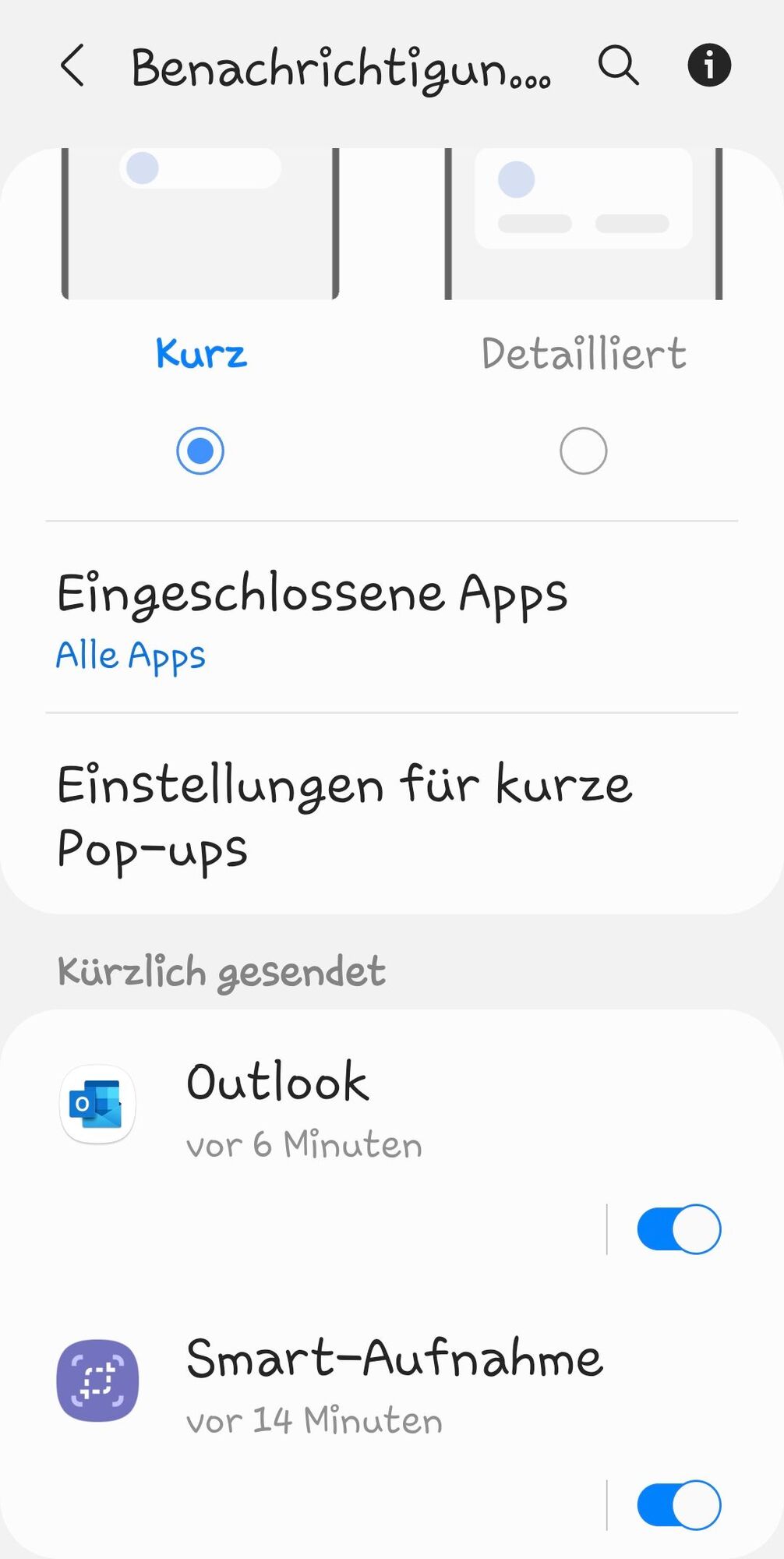Screen dimensions: 784x1559
Task: Open the search icon
Action: [618, 65]
